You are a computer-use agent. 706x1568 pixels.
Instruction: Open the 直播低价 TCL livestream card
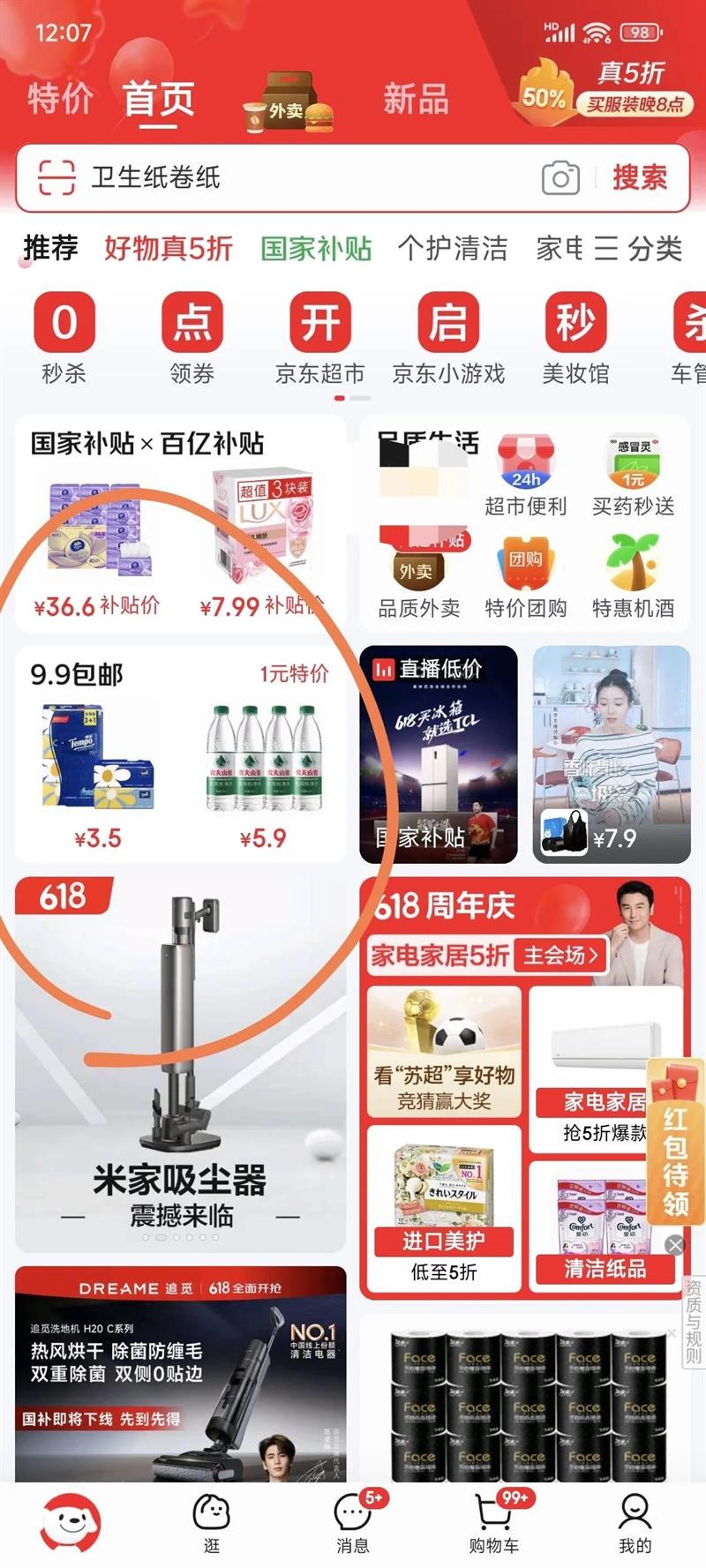[439, 754]
